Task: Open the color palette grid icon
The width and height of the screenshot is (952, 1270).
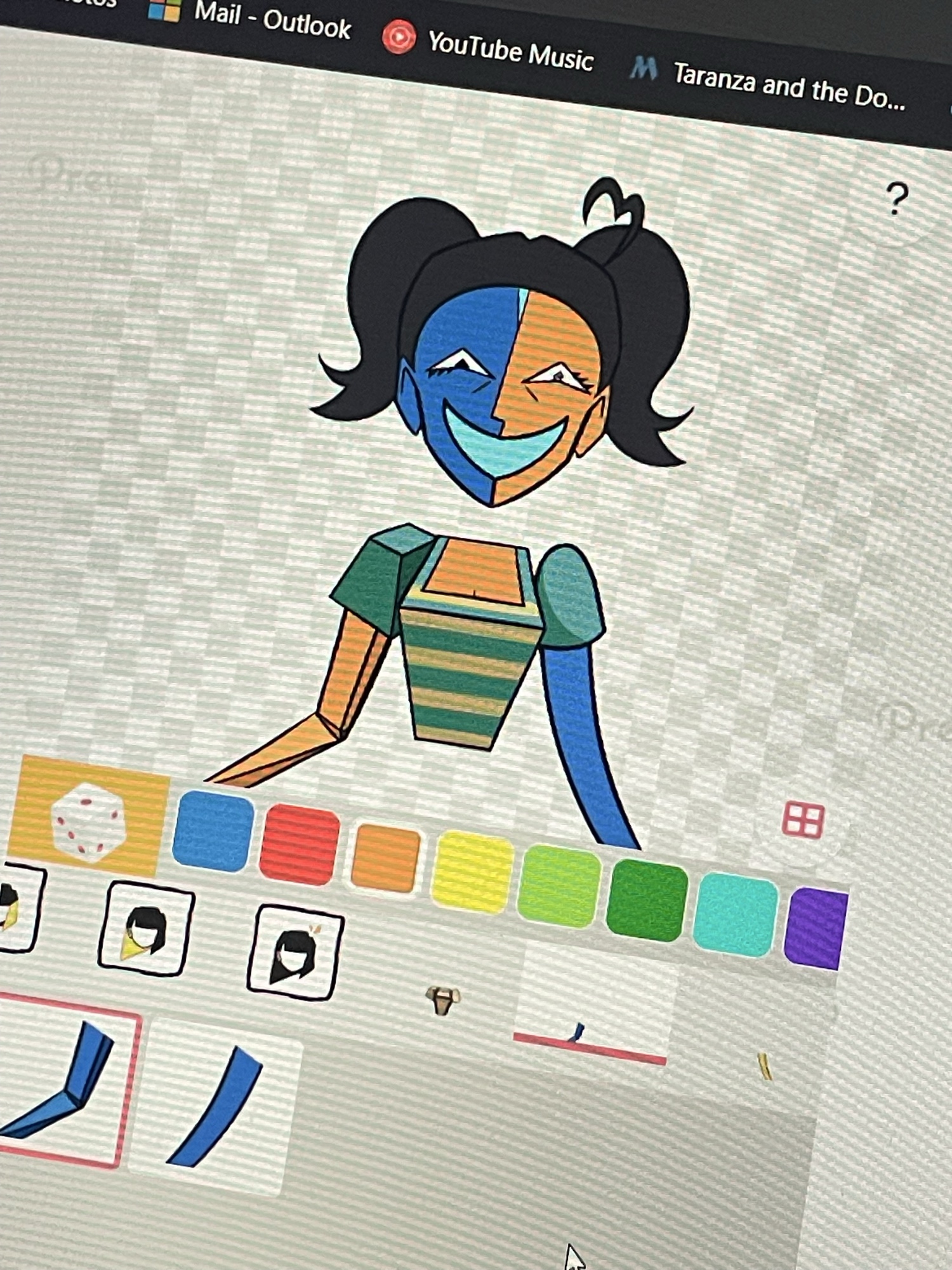Action: [x=803, y=820]
